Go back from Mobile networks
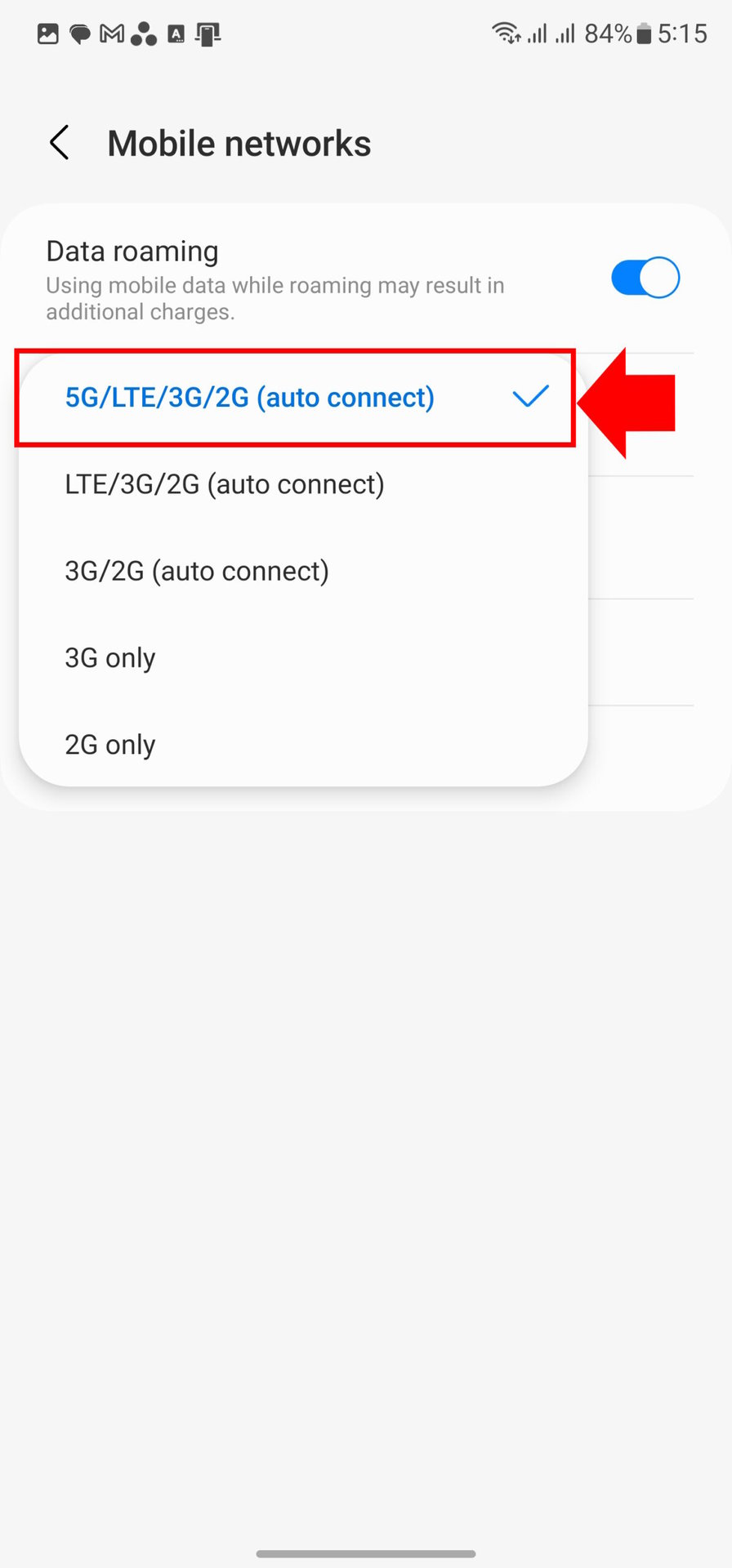This screenshot has height=1568, width=732. (x=60, y=143)
